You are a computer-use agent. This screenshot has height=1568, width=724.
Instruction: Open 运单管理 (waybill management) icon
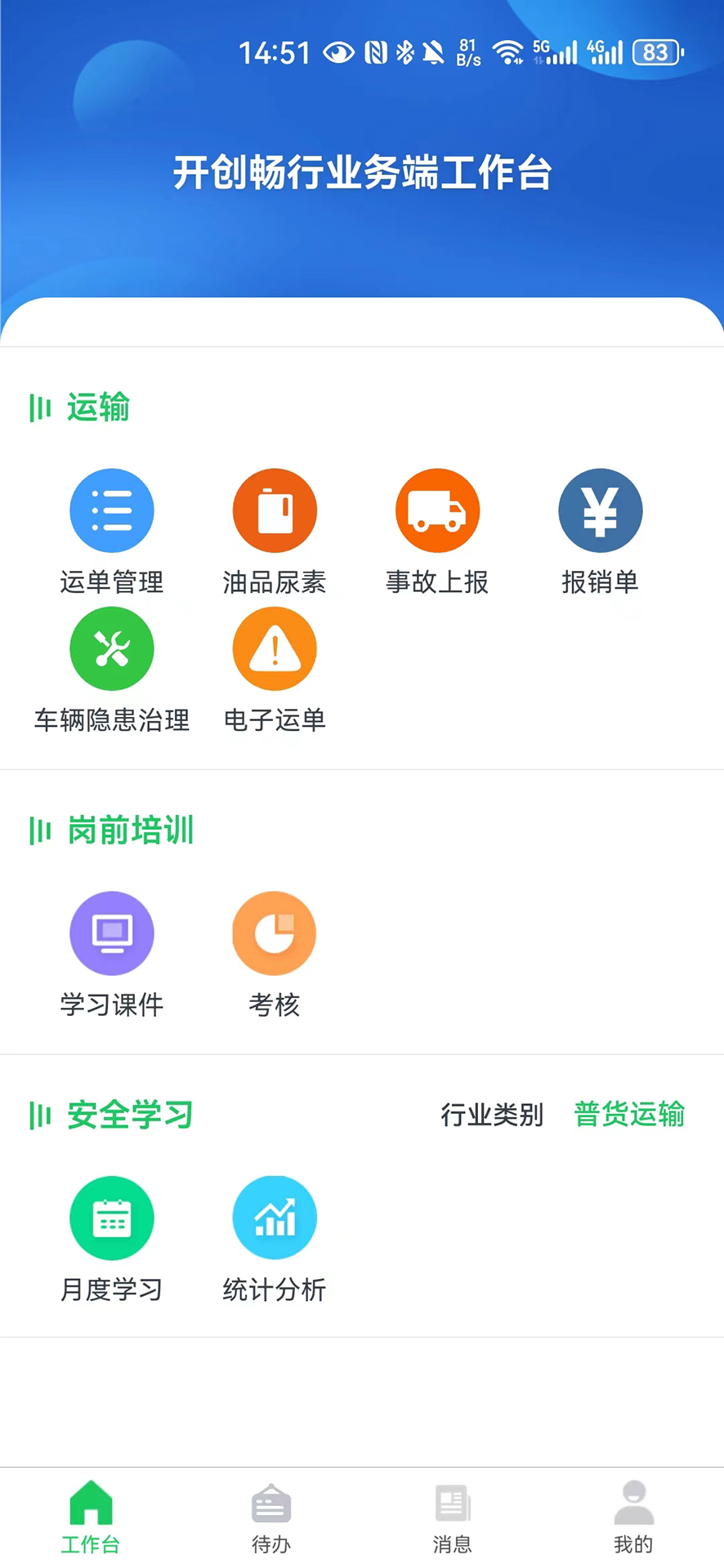[x=112, y=510]
